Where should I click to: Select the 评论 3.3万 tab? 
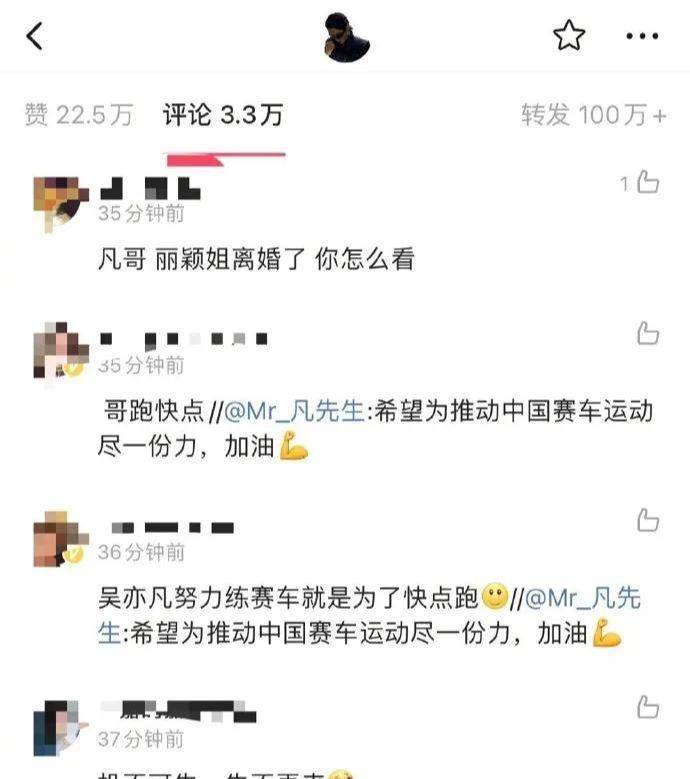(223, 115)
